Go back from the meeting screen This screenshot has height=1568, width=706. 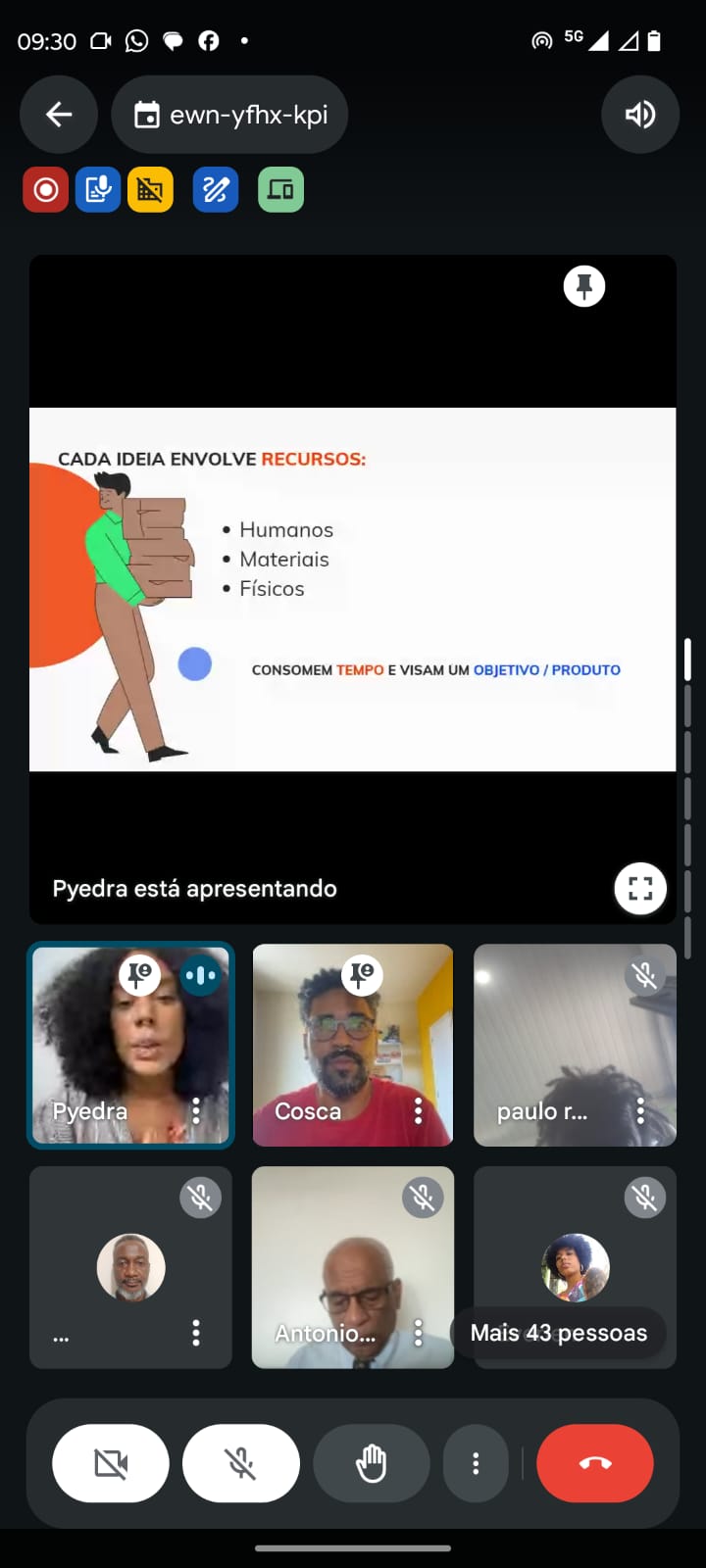tap(59, 115)
